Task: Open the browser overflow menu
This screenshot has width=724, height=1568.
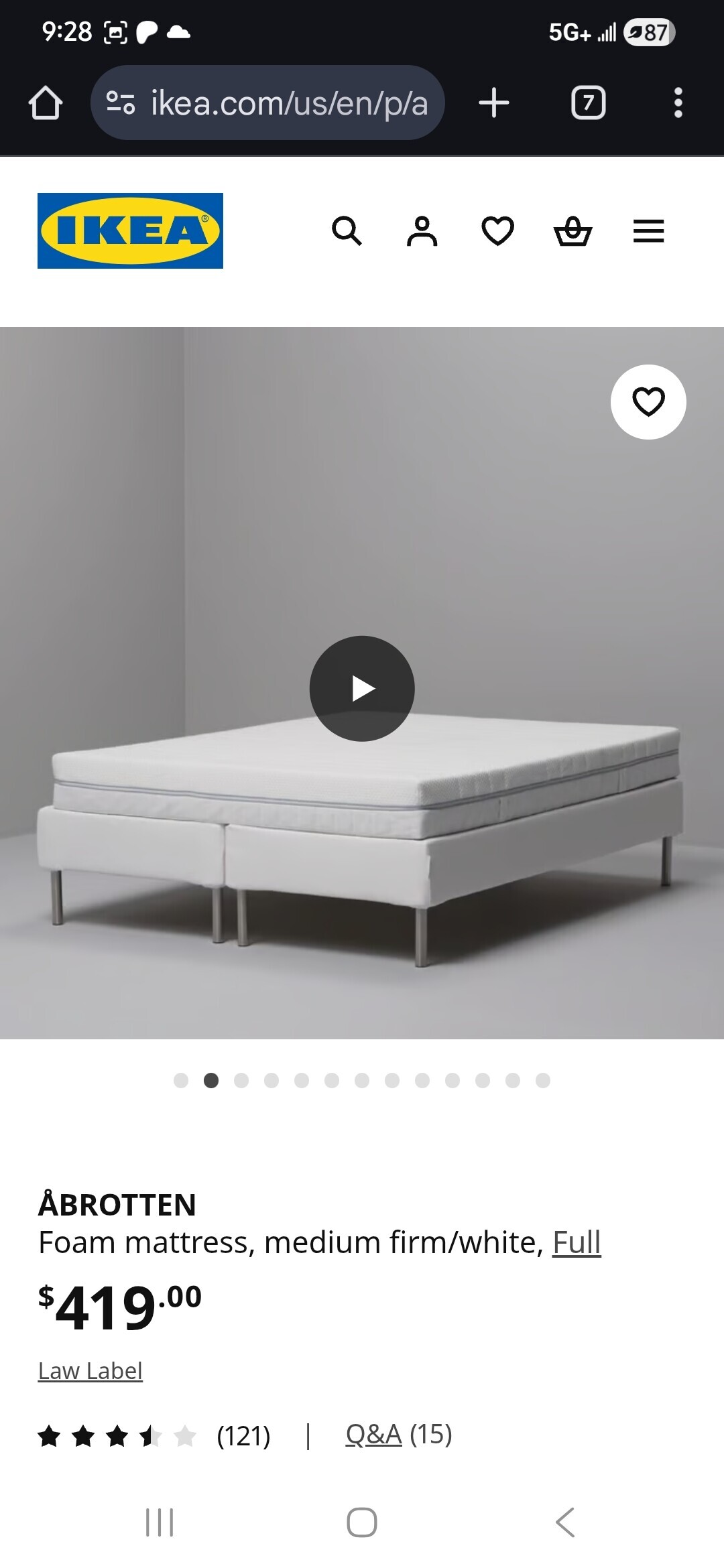Action: [x=678, y=103]
